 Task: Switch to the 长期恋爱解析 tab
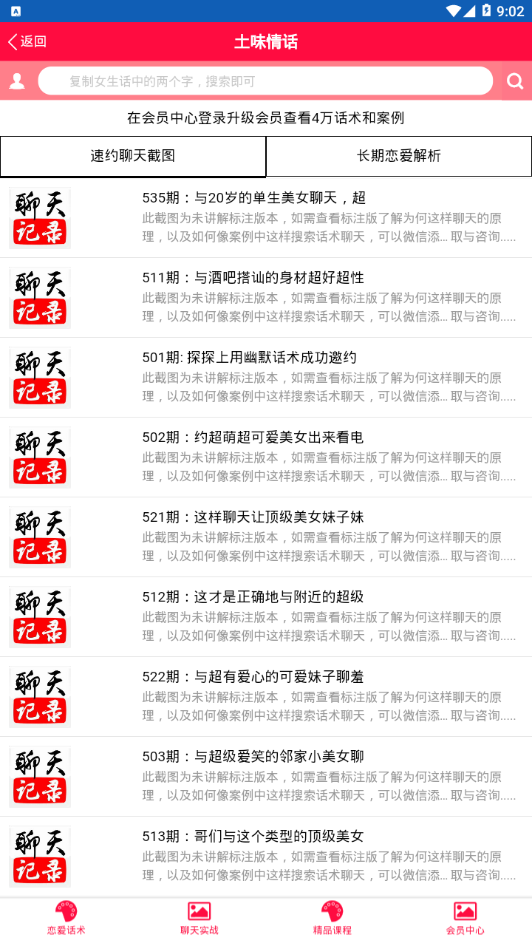pos(399,156)
